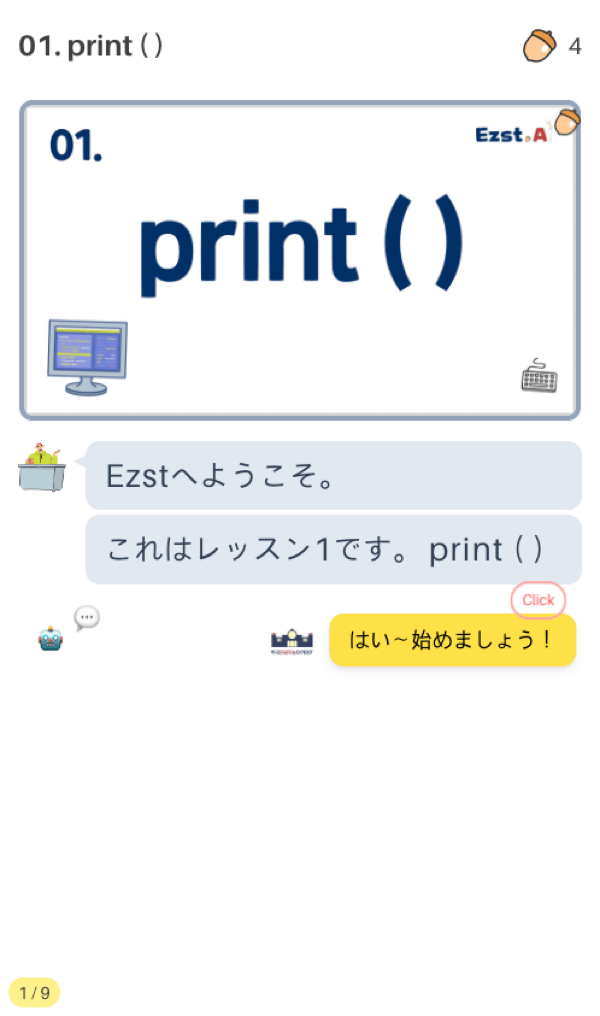Open the robot chat helper icon

pos(51,639)
